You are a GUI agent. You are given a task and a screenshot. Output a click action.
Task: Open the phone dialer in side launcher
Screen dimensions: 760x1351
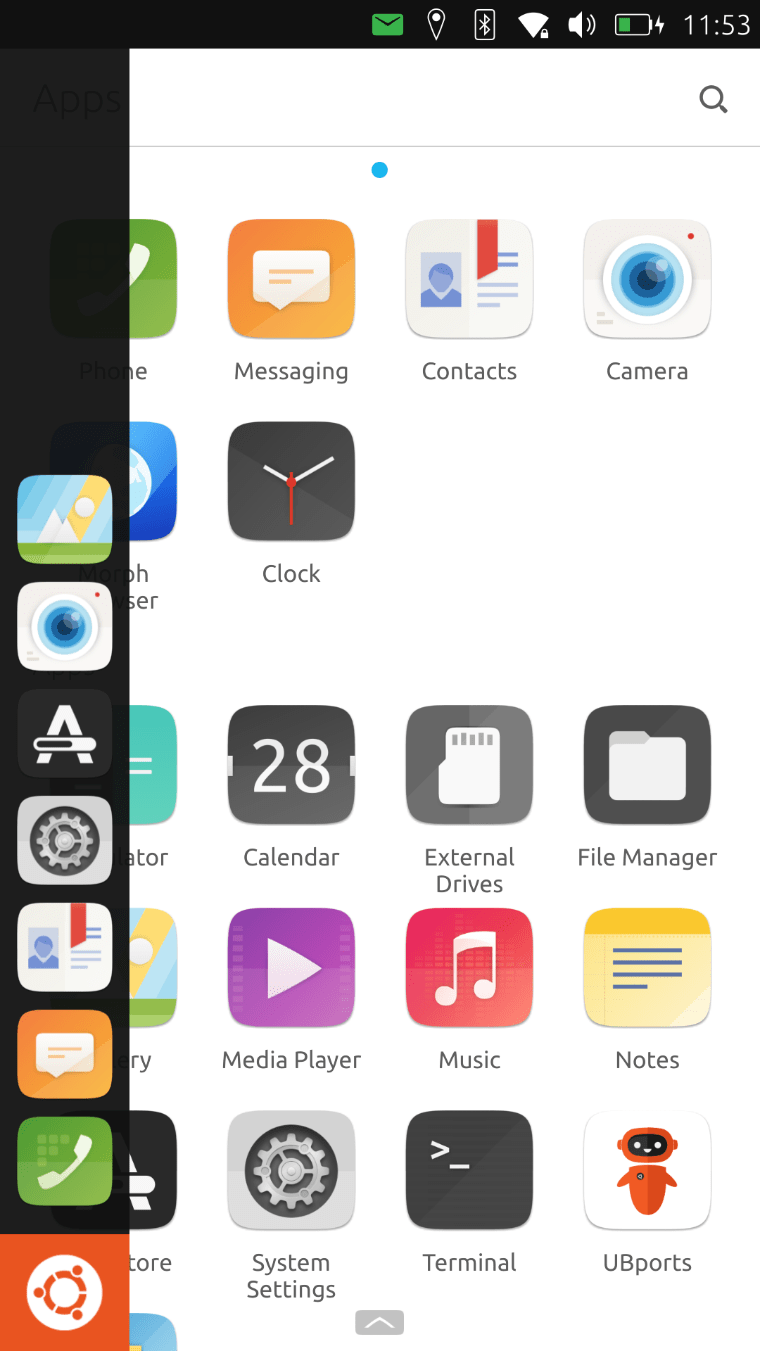[65, 1161]
